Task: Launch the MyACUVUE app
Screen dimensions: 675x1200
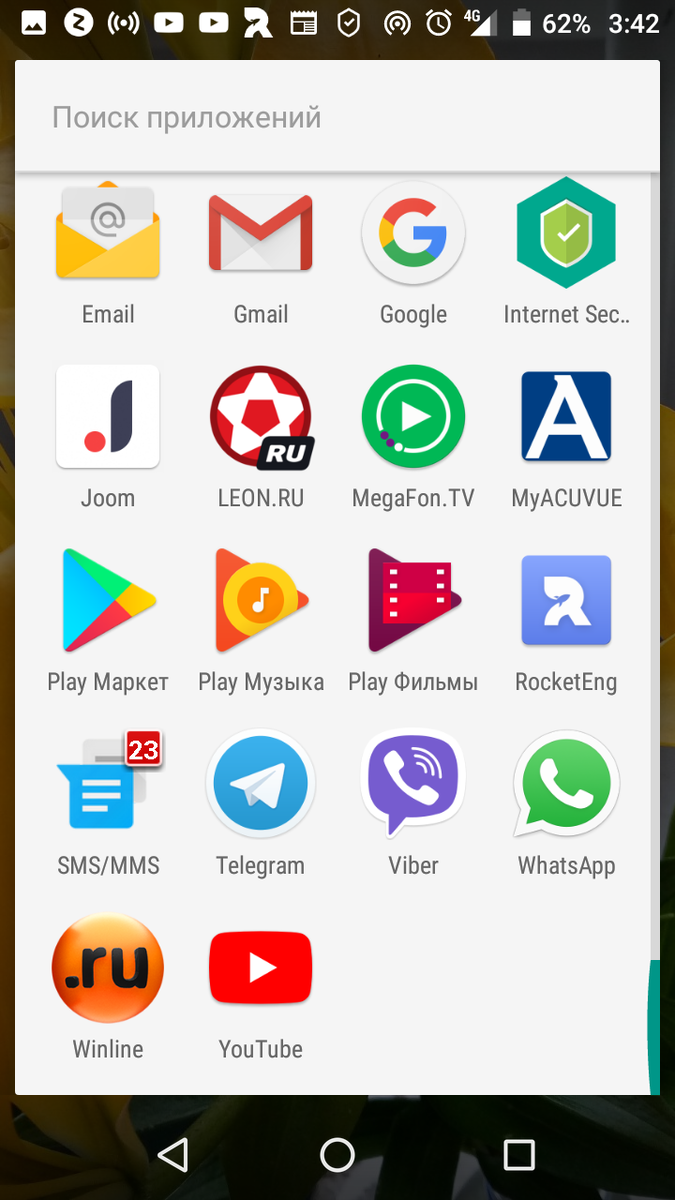Action: point(566,417)
